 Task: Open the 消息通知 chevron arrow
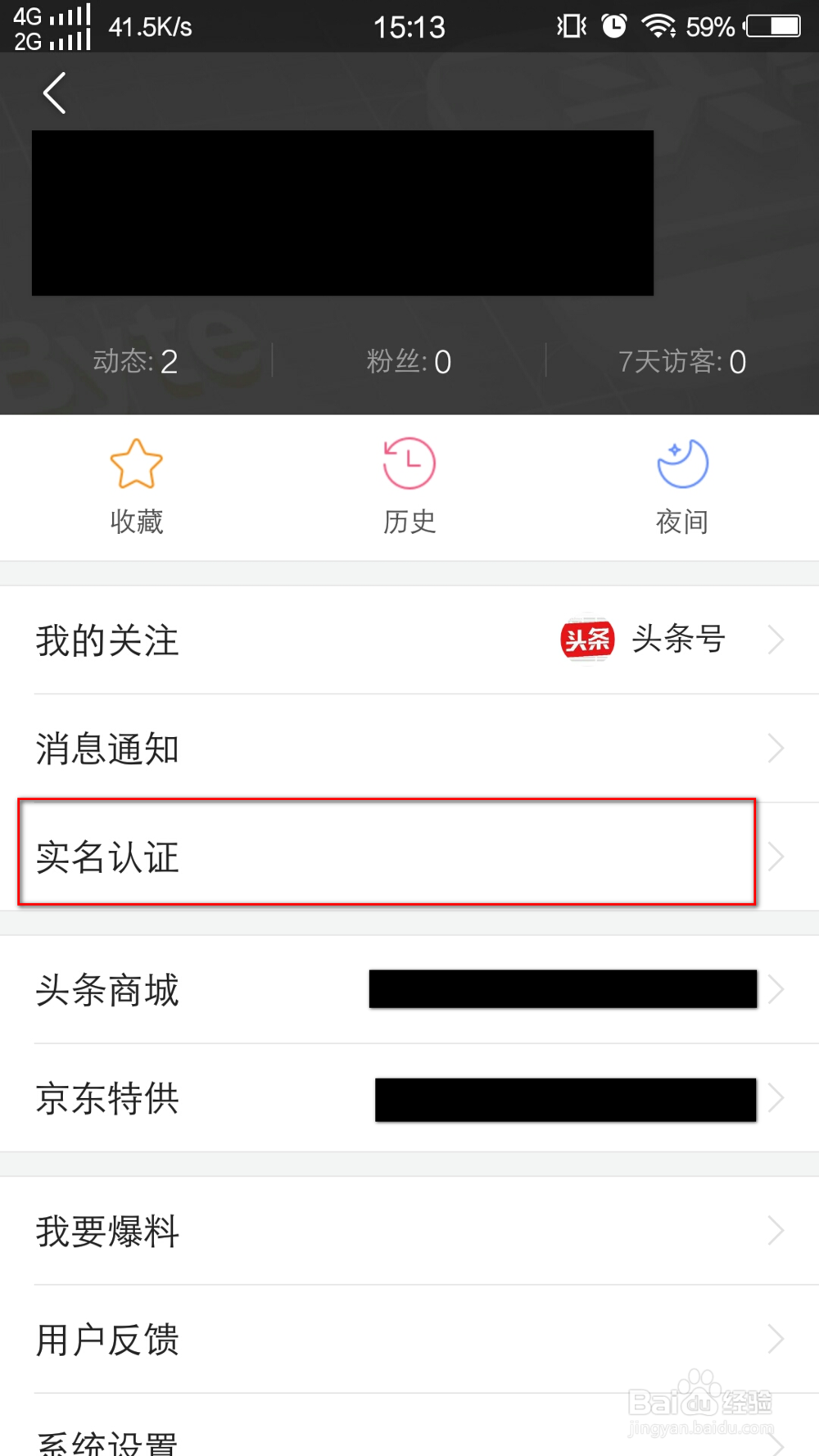(775, 748)
